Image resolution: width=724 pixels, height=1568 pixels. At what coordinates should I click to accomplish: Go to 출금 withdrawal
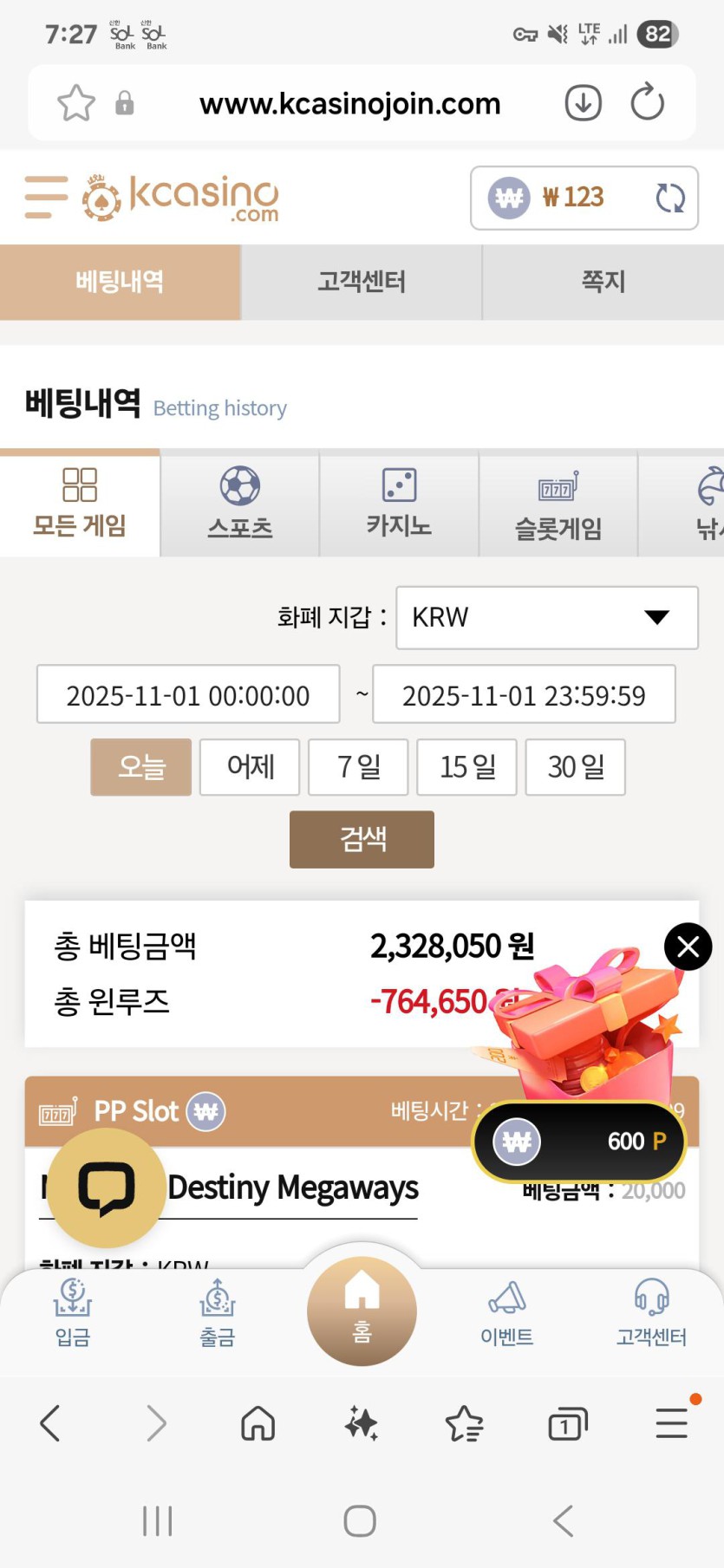click(218, 1313)
